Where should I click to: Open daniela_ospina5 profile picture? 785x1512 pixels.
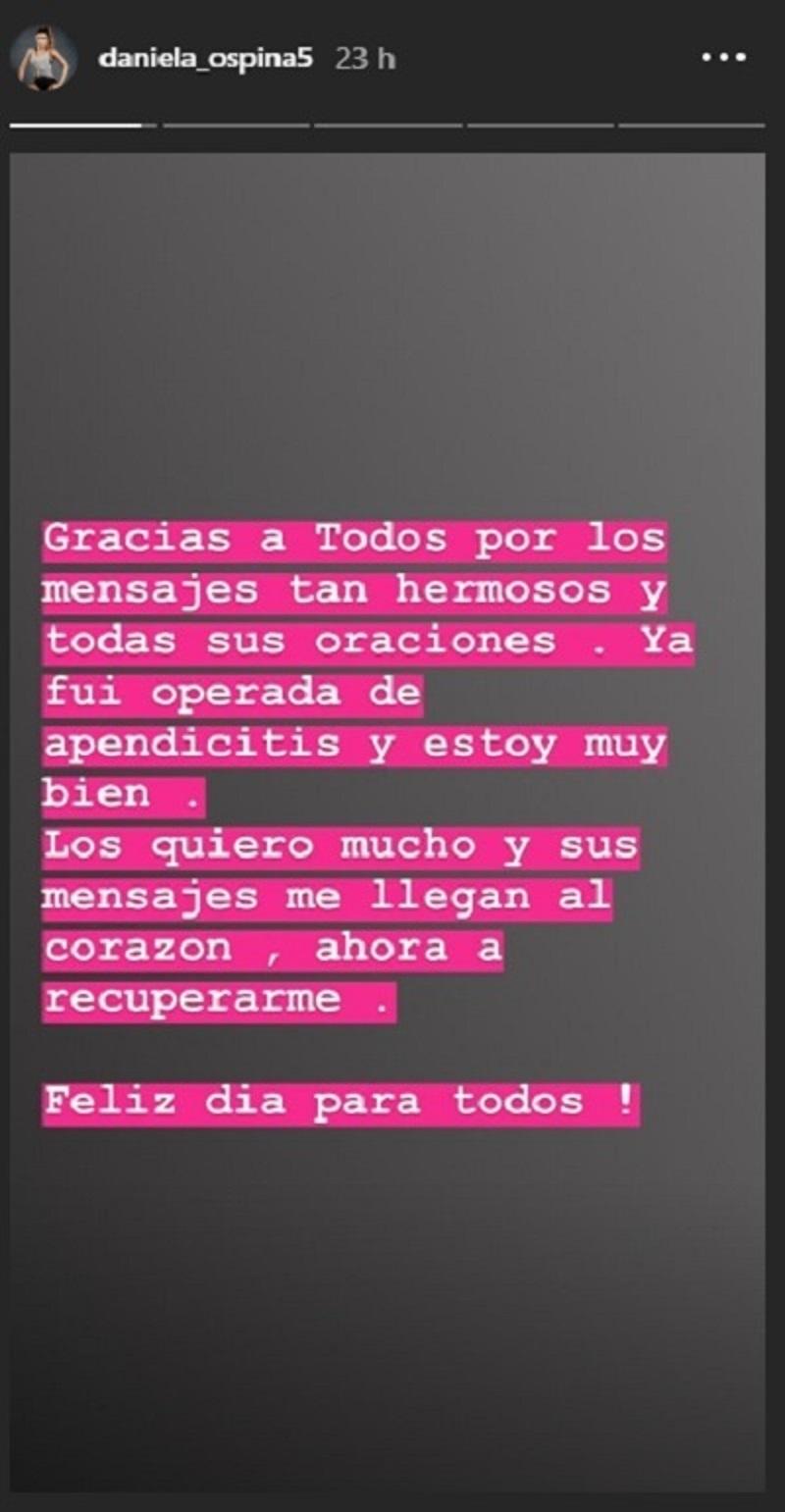click(43, 58)
